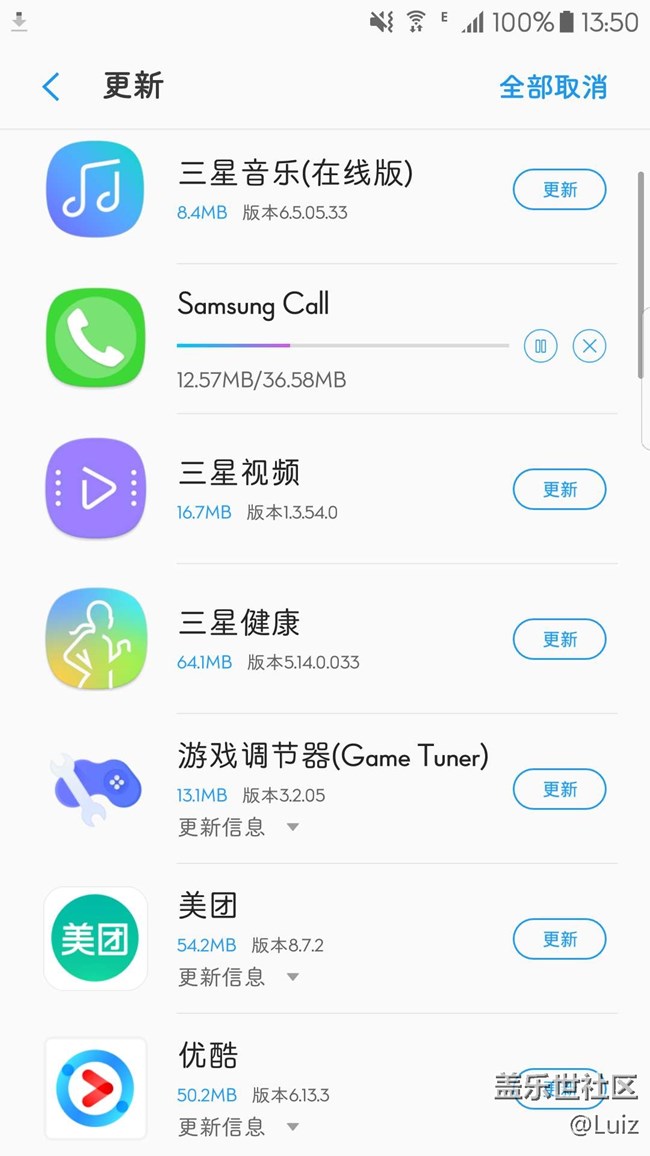
Task: Pause the Samsung Call download
Action: pyautogui.click(x=540, y=346)
